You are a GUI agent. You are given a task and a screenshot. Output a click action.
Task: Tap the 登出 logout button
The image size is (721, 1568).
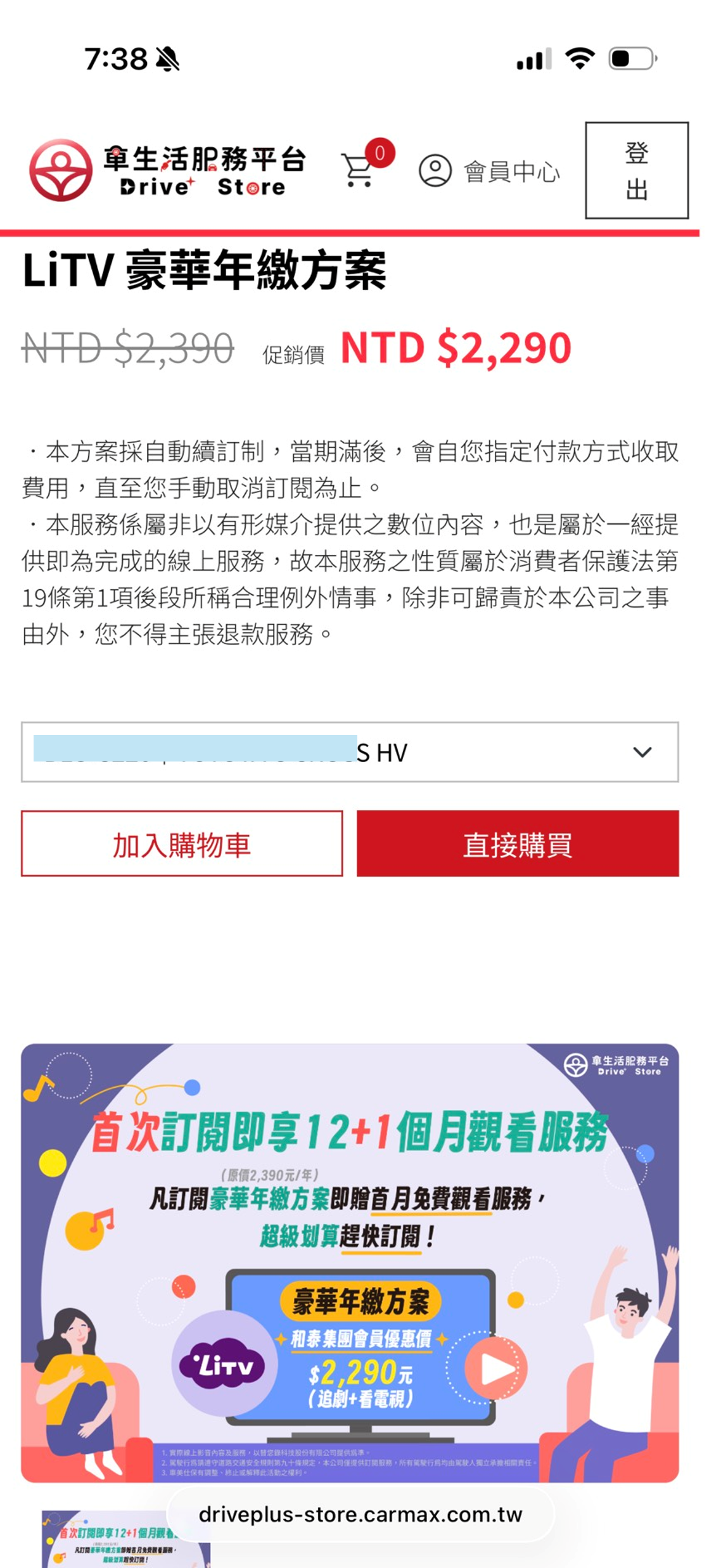[636, 170]
